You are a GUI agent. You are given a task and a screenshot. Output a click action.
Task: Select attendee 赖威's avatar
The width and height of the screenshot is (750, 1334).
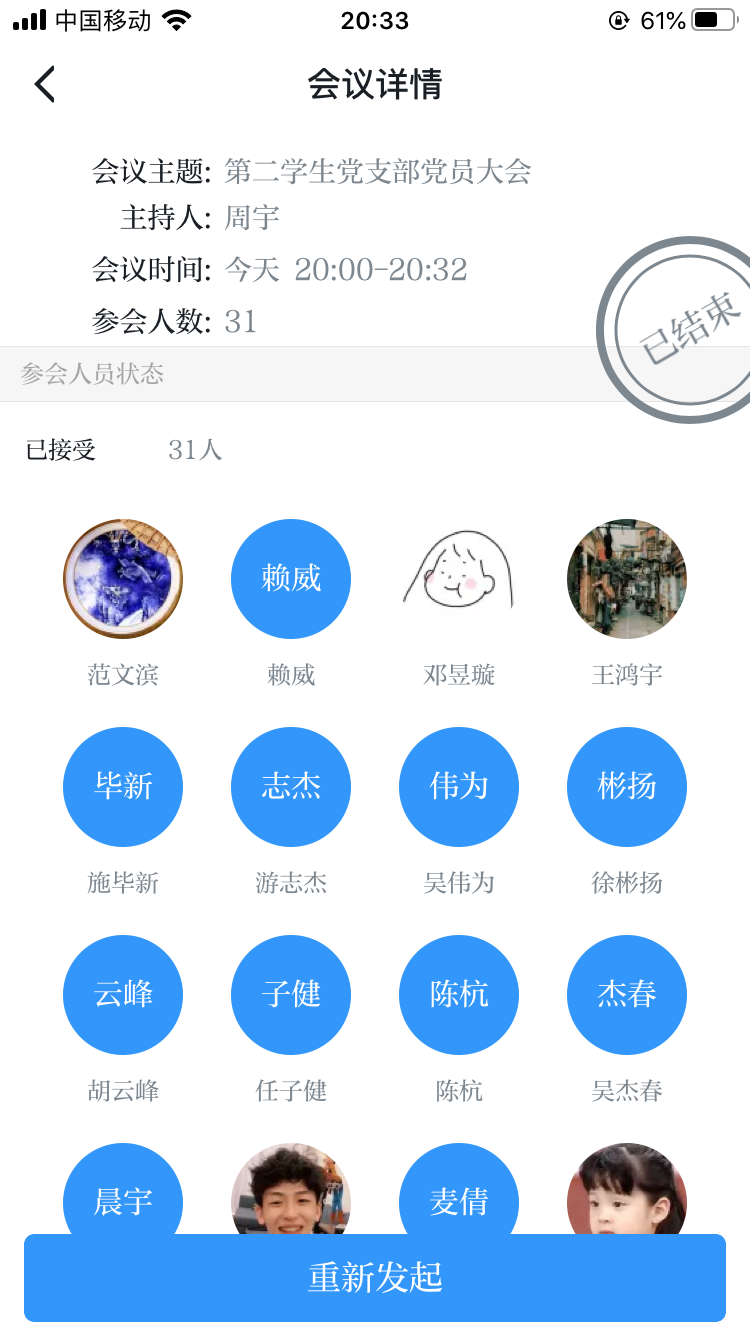click(291, 579)
